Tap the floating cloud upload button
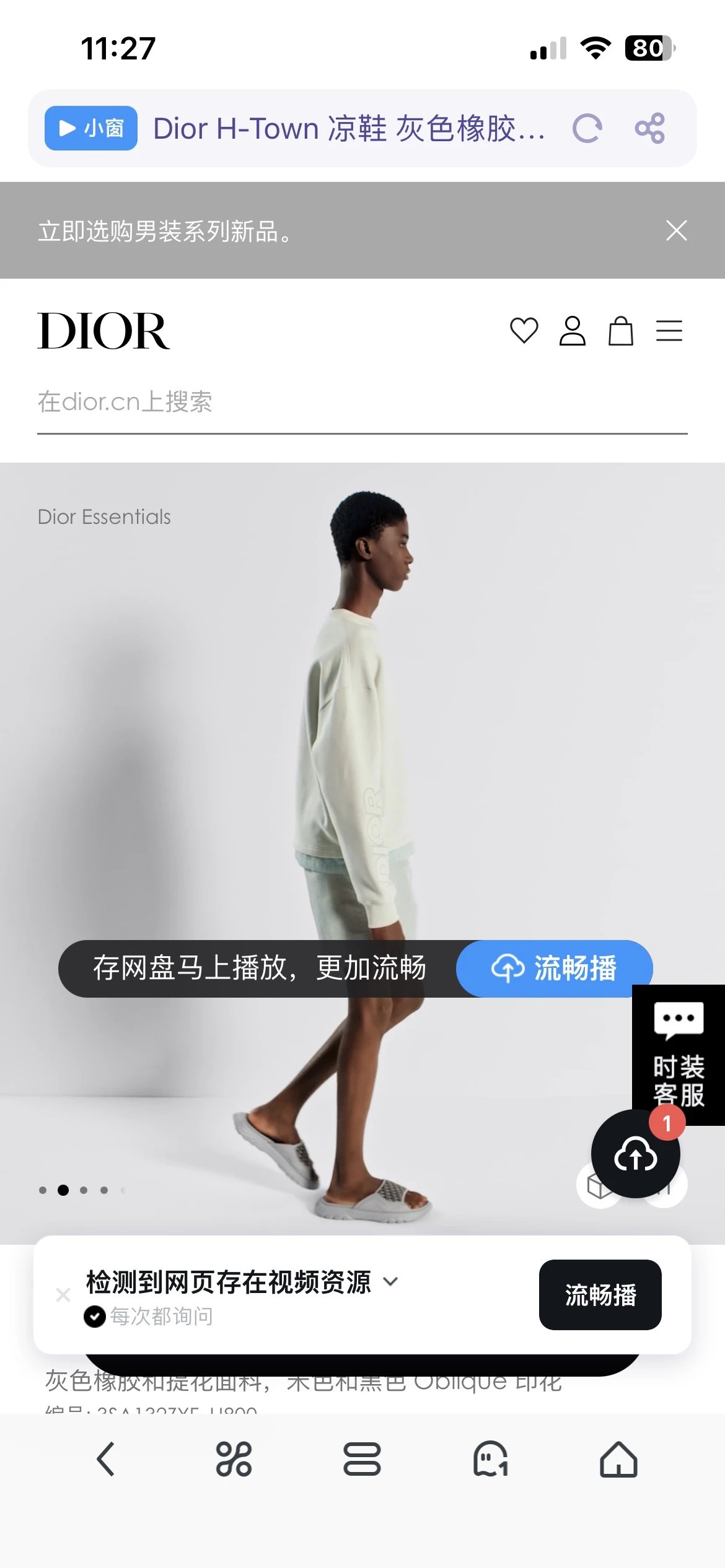Image resolution: width=725 pixels, height=1568 pixels. pos(635,1154)
